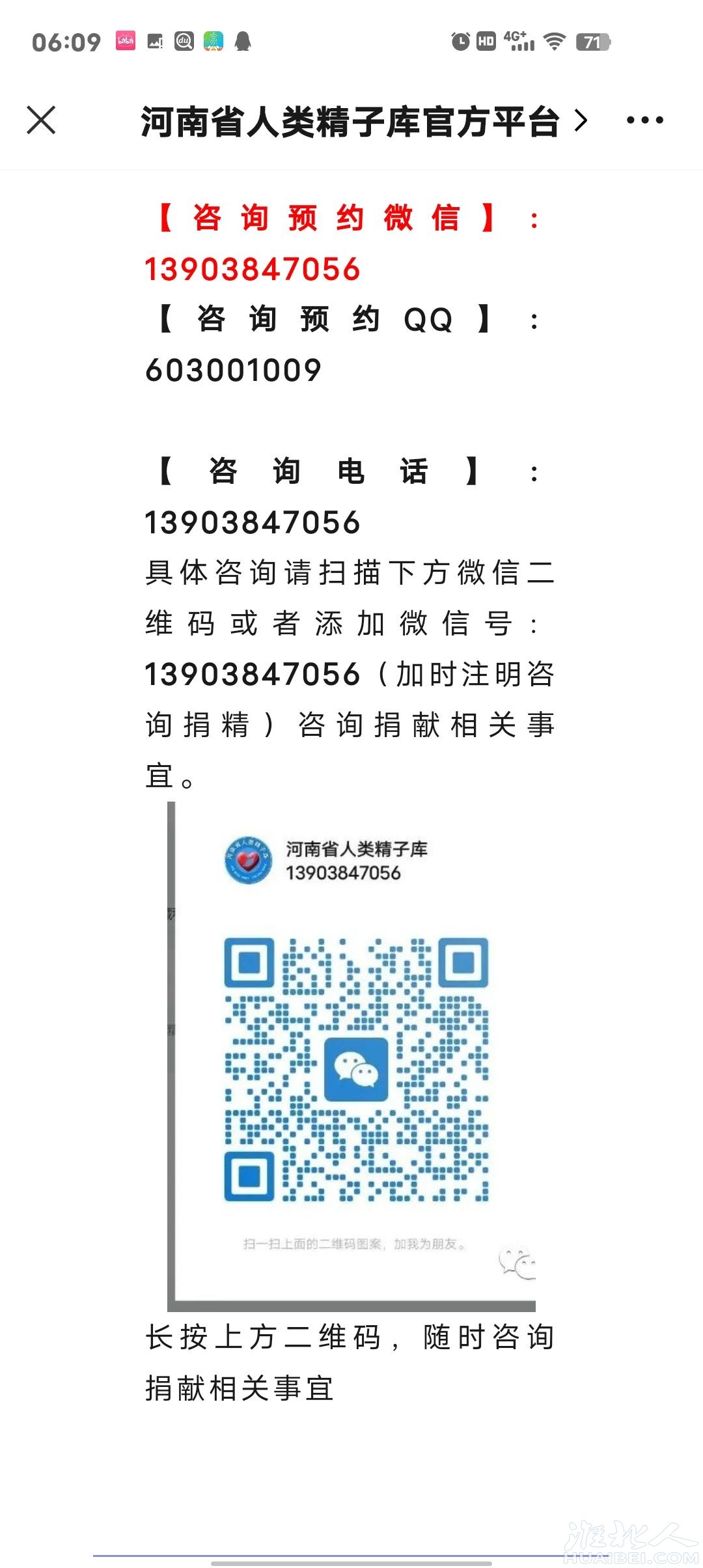Open the WeChat QR code image
The width and height of the screenshot is (703, 1568).
(x=356, y=1069)
